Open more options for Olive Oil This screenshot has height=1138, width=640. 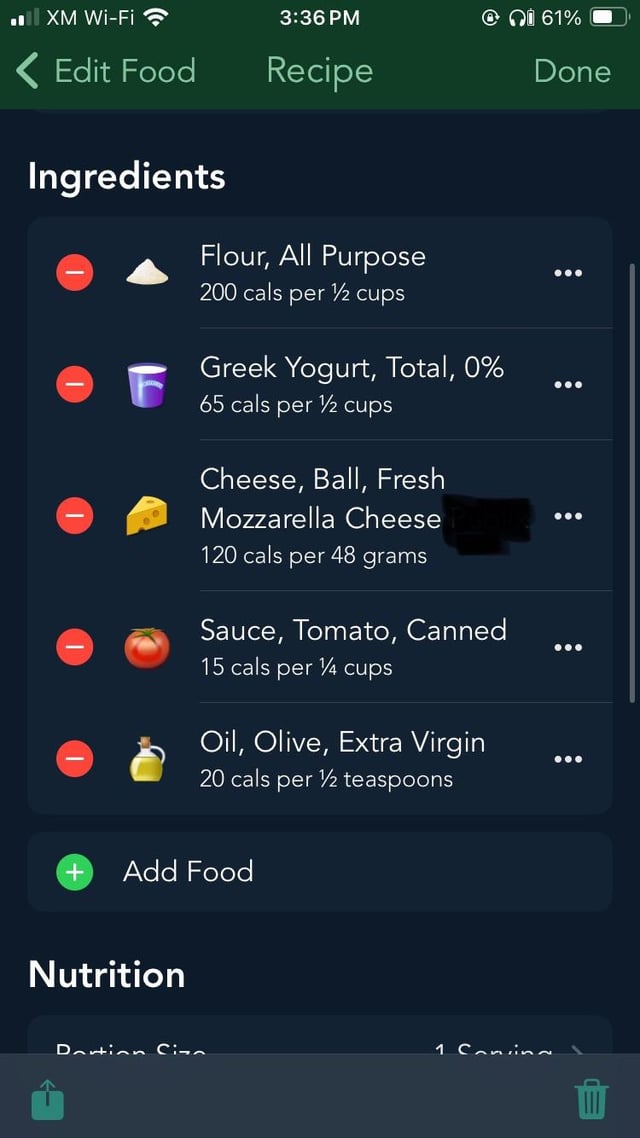pyautogui.click(x=567, y=759)
